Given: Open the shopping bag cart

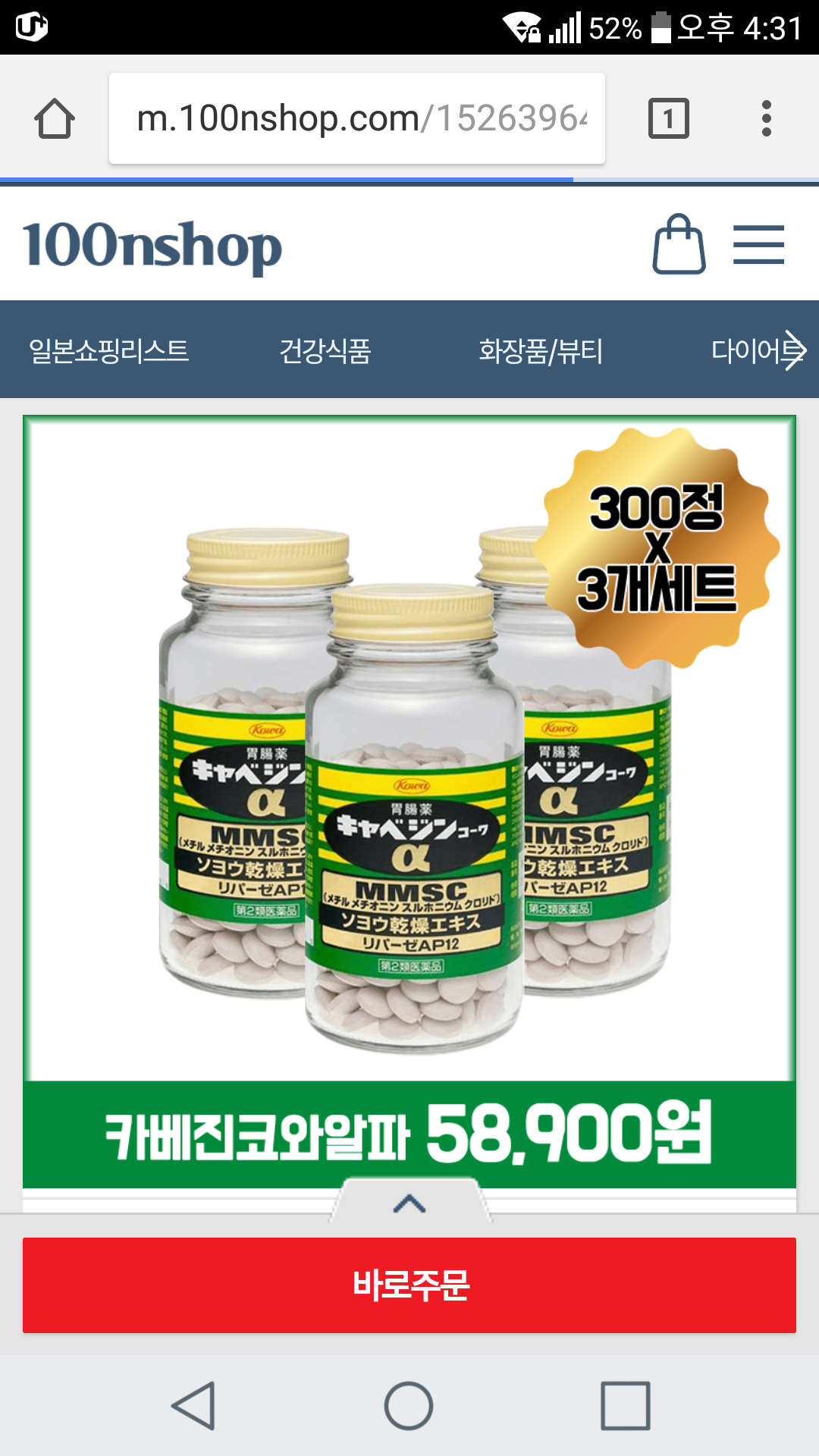Looking at the screenshot, I should point(679,244).
